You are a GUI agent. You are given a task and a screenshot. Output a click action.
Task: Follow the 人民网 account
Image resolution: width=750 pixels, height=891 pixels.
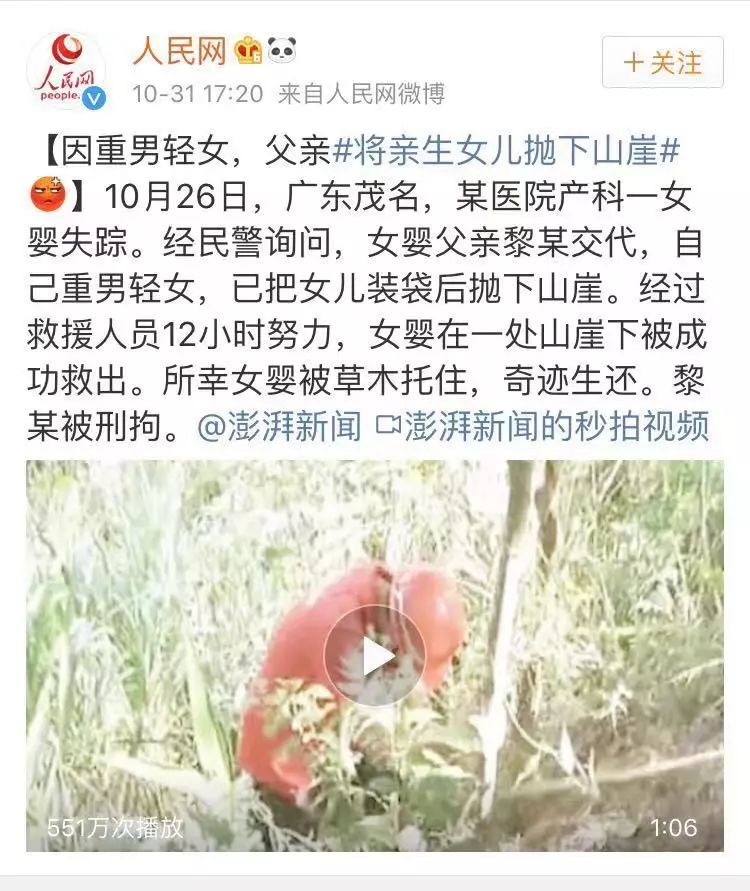[662, 62]
